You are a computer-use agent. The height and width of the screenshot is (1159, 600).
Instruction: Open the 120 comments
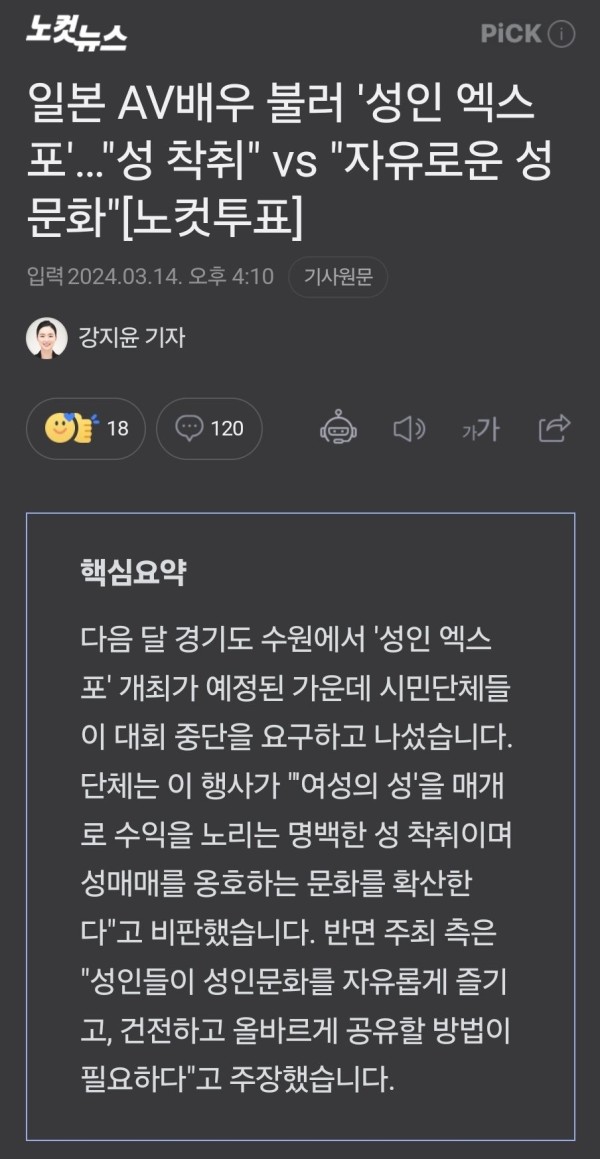point(210,429)
